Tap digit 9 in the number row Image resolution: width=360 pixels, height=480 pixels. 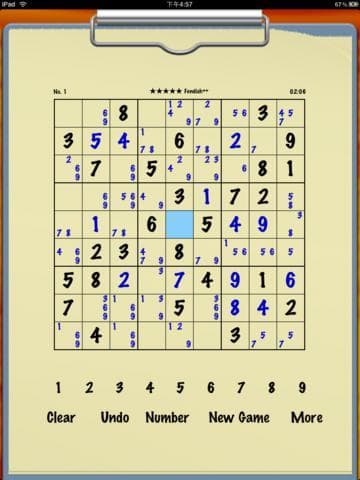[302, 387]
